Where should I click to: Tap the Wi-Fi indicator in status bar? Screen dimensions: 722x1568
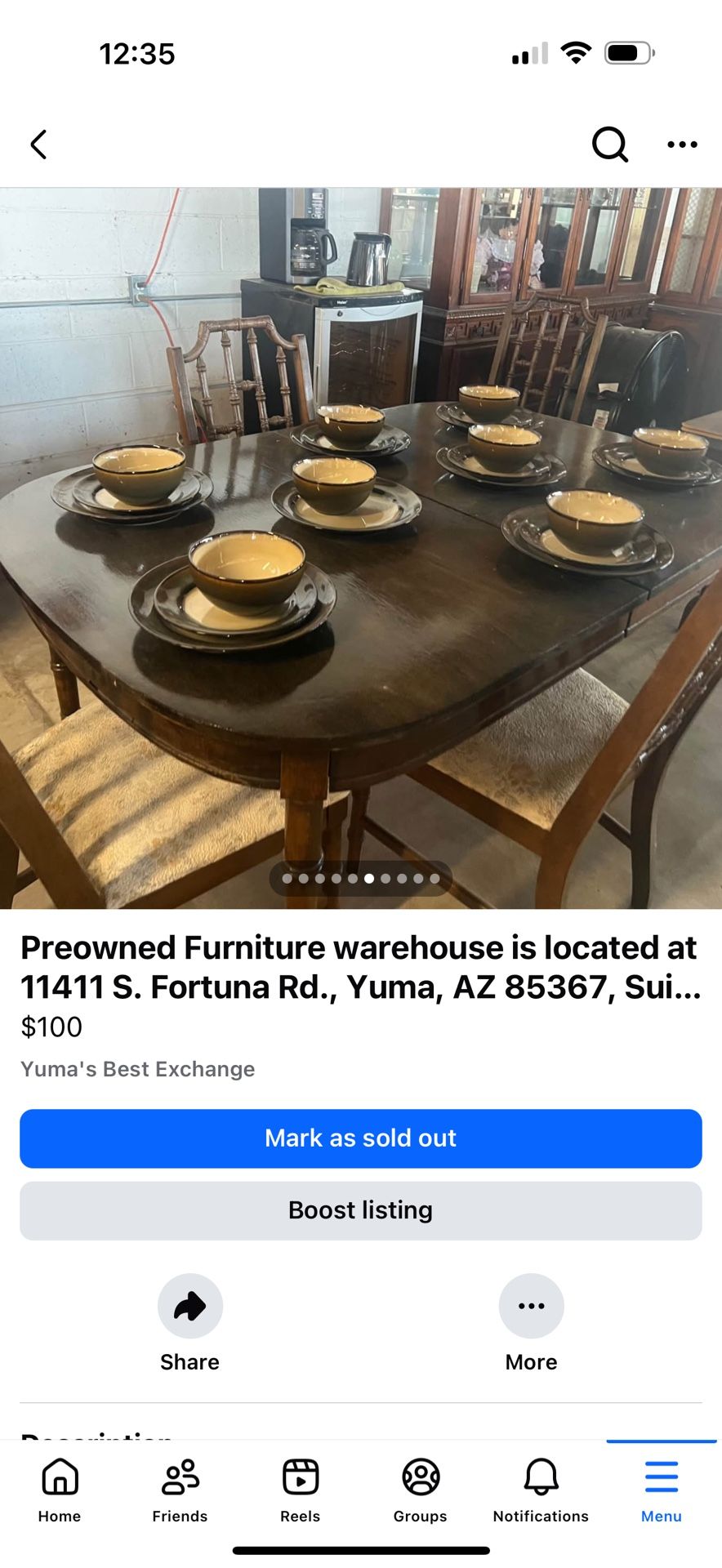click(574, 52)
